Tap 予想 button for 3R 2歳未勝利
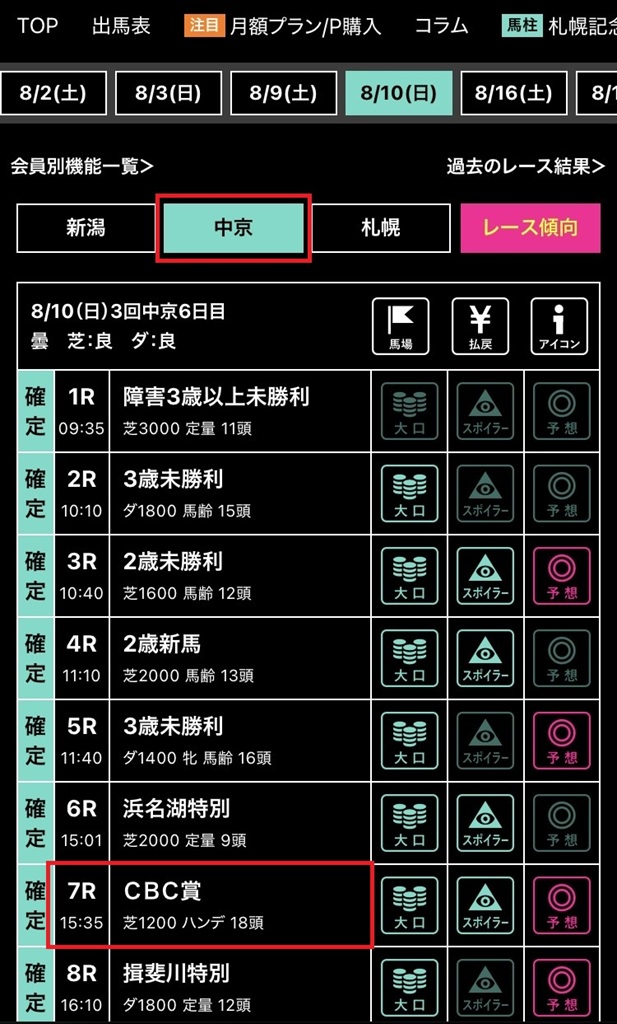617x1024 pixels. coord(561,575)
